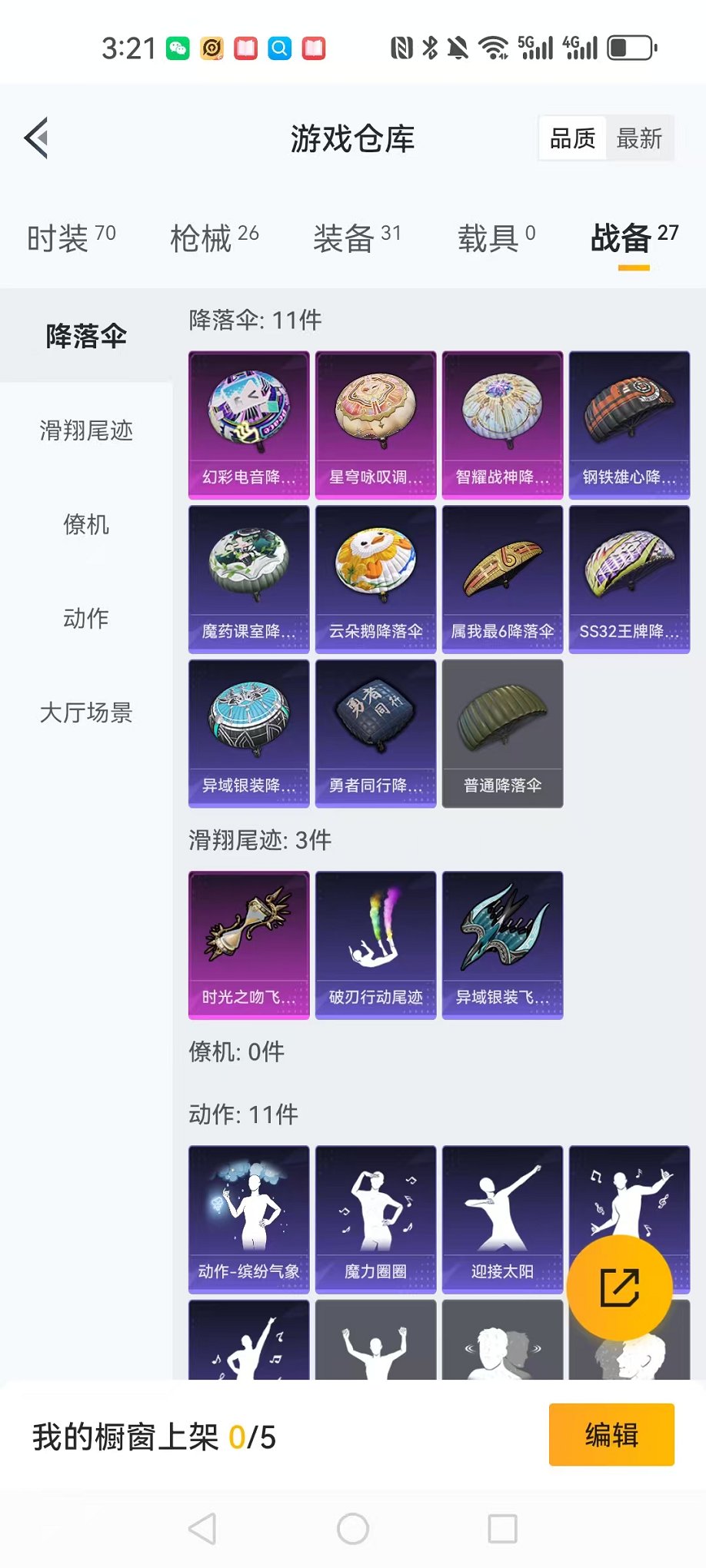Open the 云朵鹅降落伞 item
The width and height of the screenshot is (706, 1568).
coord(375,580)
